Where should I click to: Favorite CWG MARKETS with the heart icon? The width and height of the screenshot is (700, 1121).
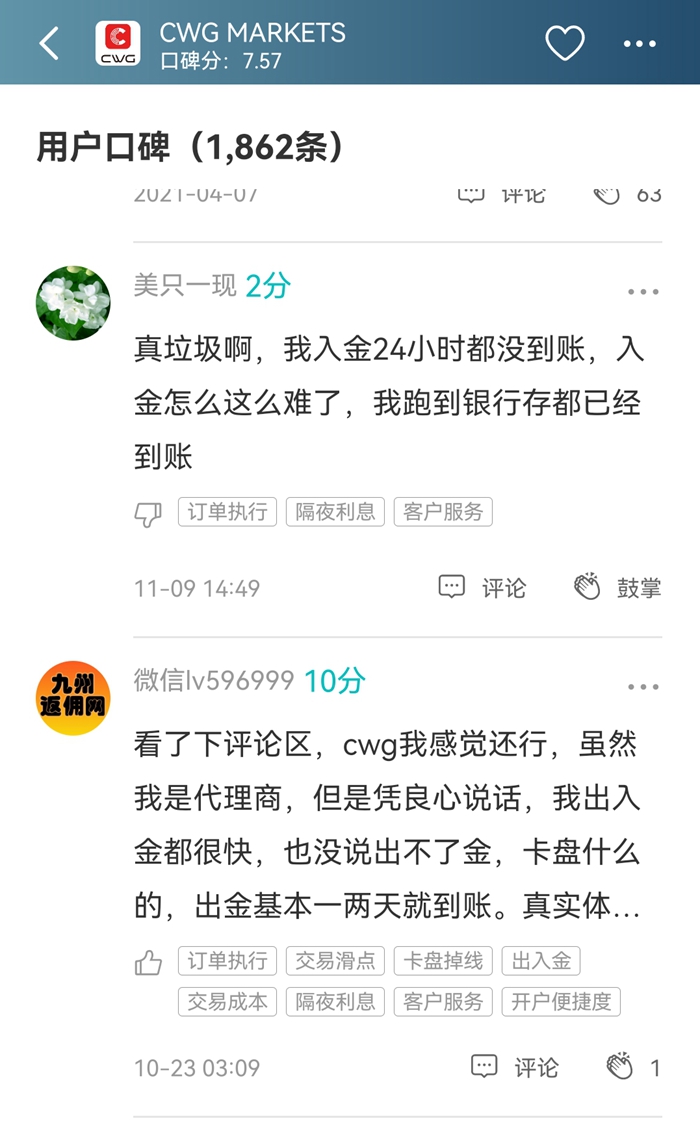(x=564, y=43)
